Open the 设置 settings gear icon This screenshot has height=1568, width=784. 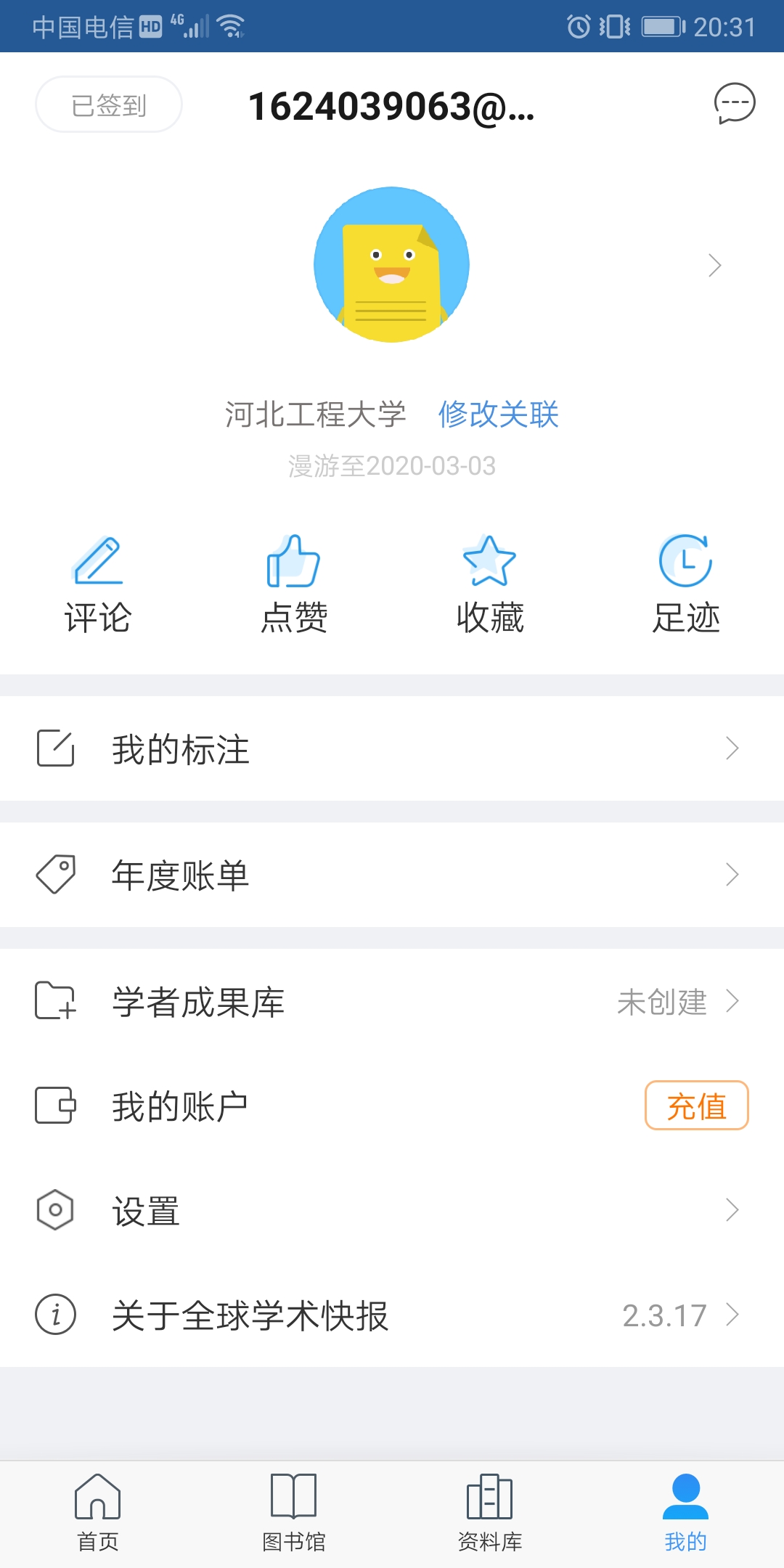[x=55, y=1210]
